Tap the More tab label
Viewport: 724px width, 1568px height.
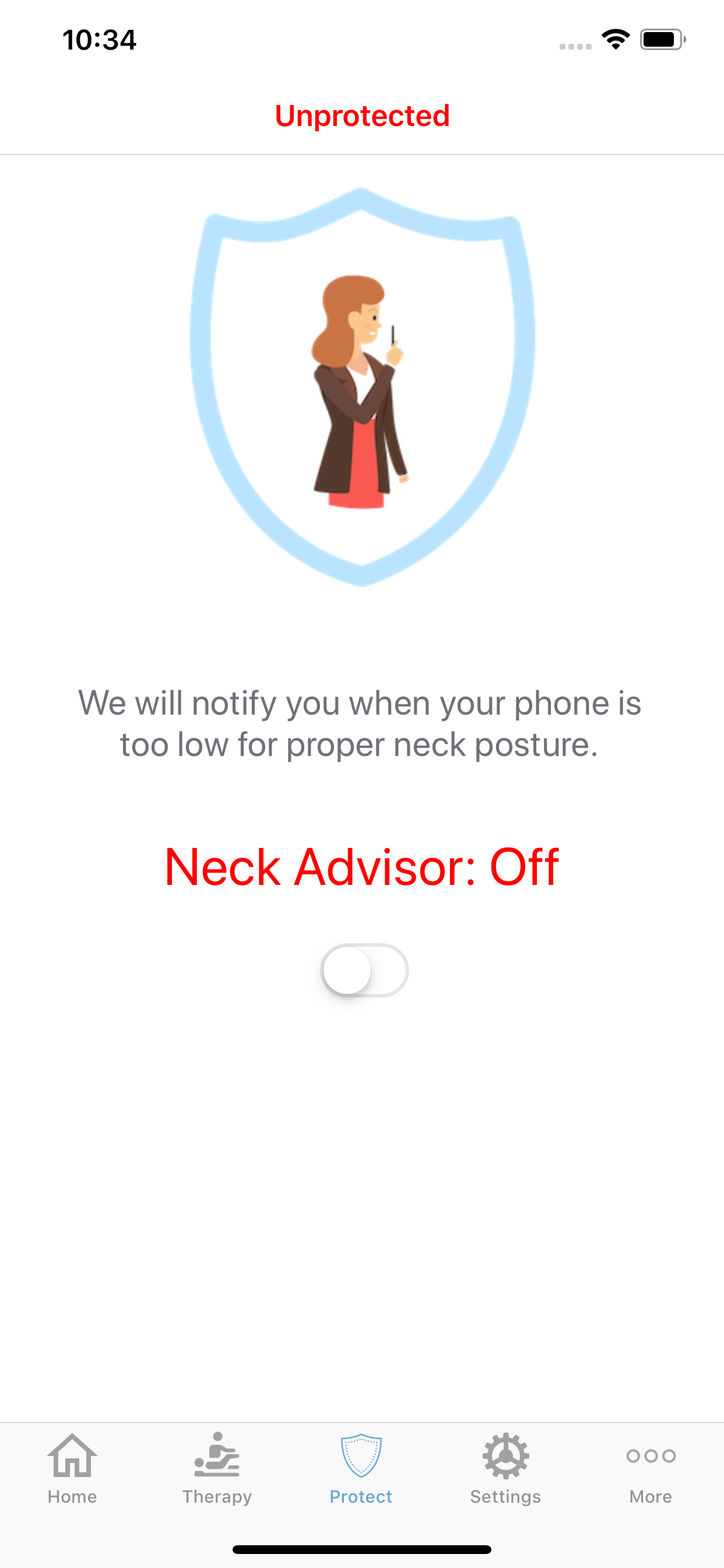(x=650, y=1497)
